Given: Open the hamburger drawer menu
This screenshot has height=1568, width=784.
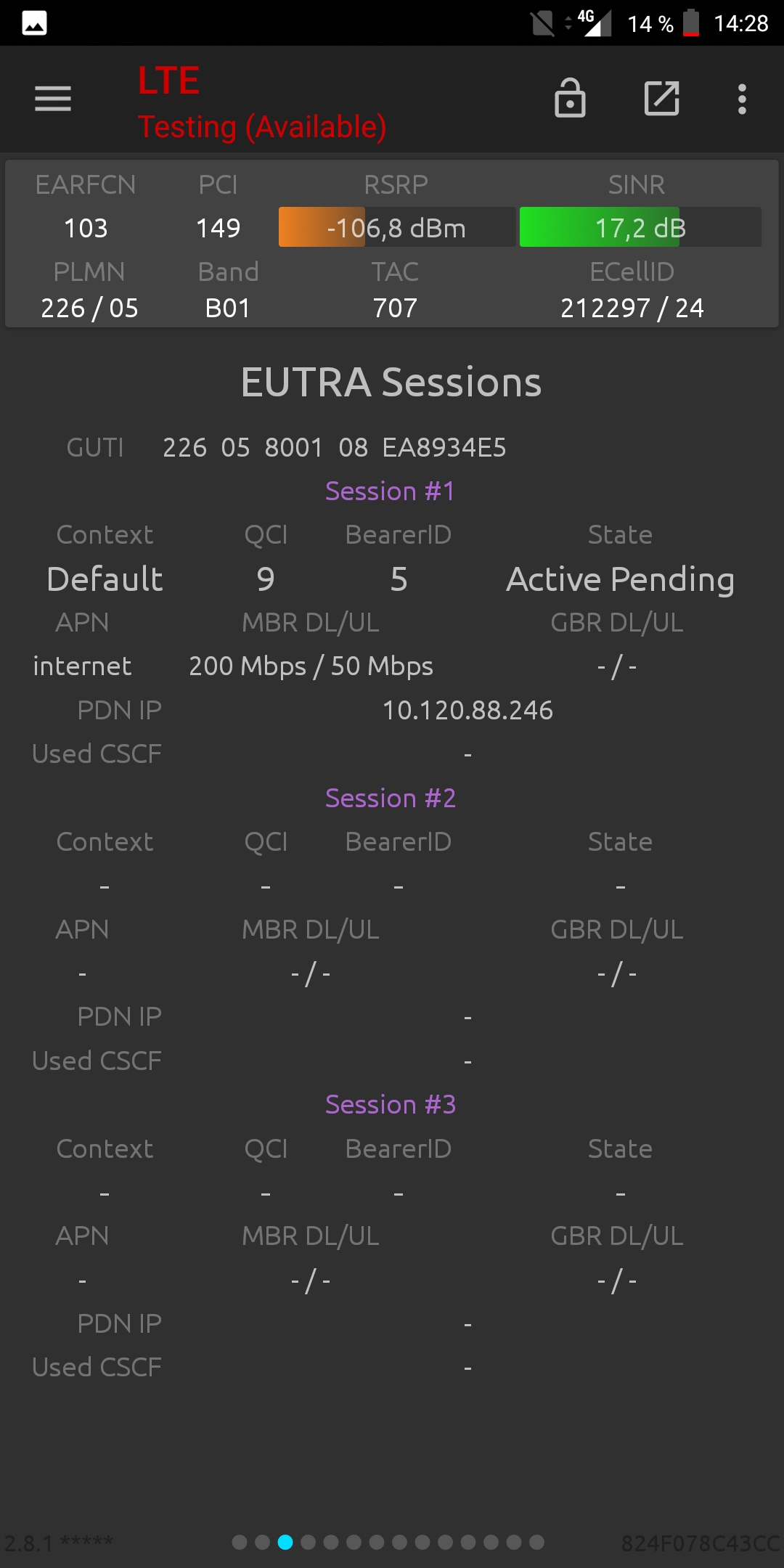Looking at the screenshot, I should [x=53, y=99].
